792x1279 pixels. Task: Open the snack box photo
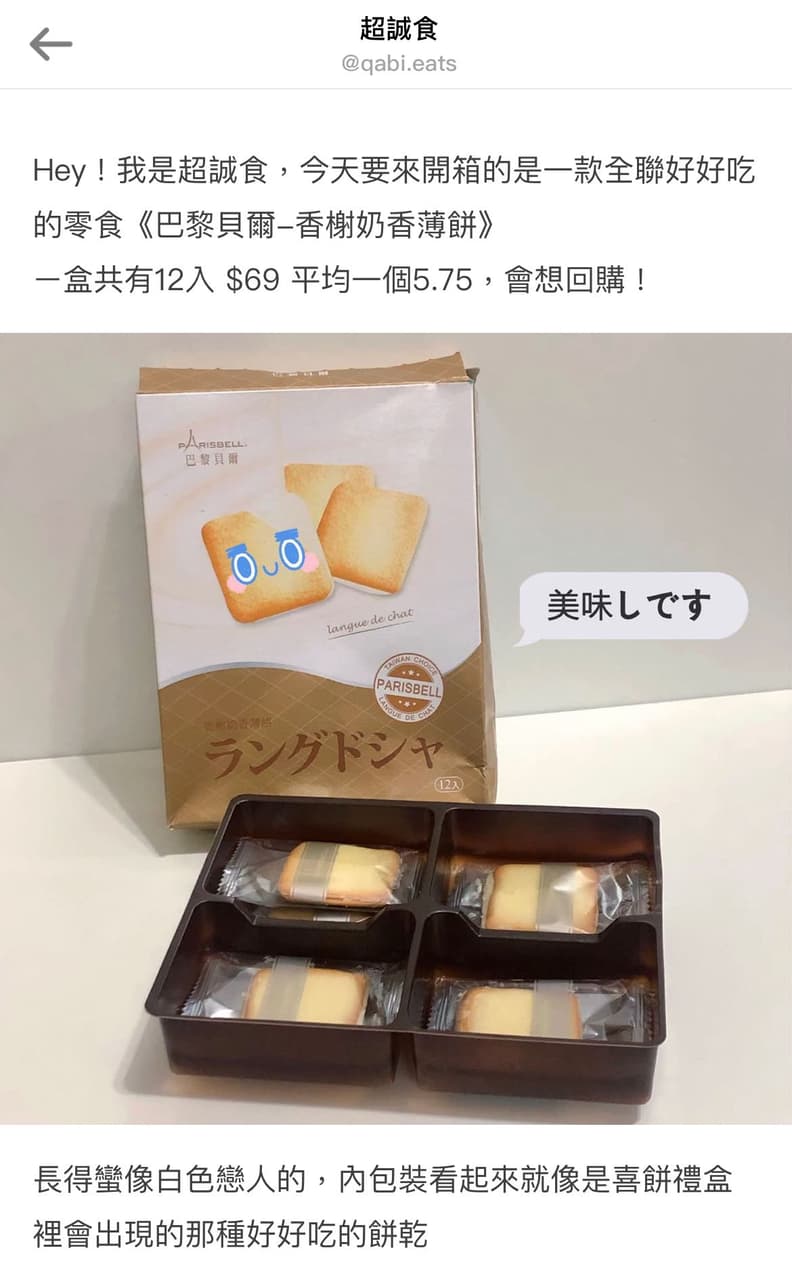tap(396, 728)
